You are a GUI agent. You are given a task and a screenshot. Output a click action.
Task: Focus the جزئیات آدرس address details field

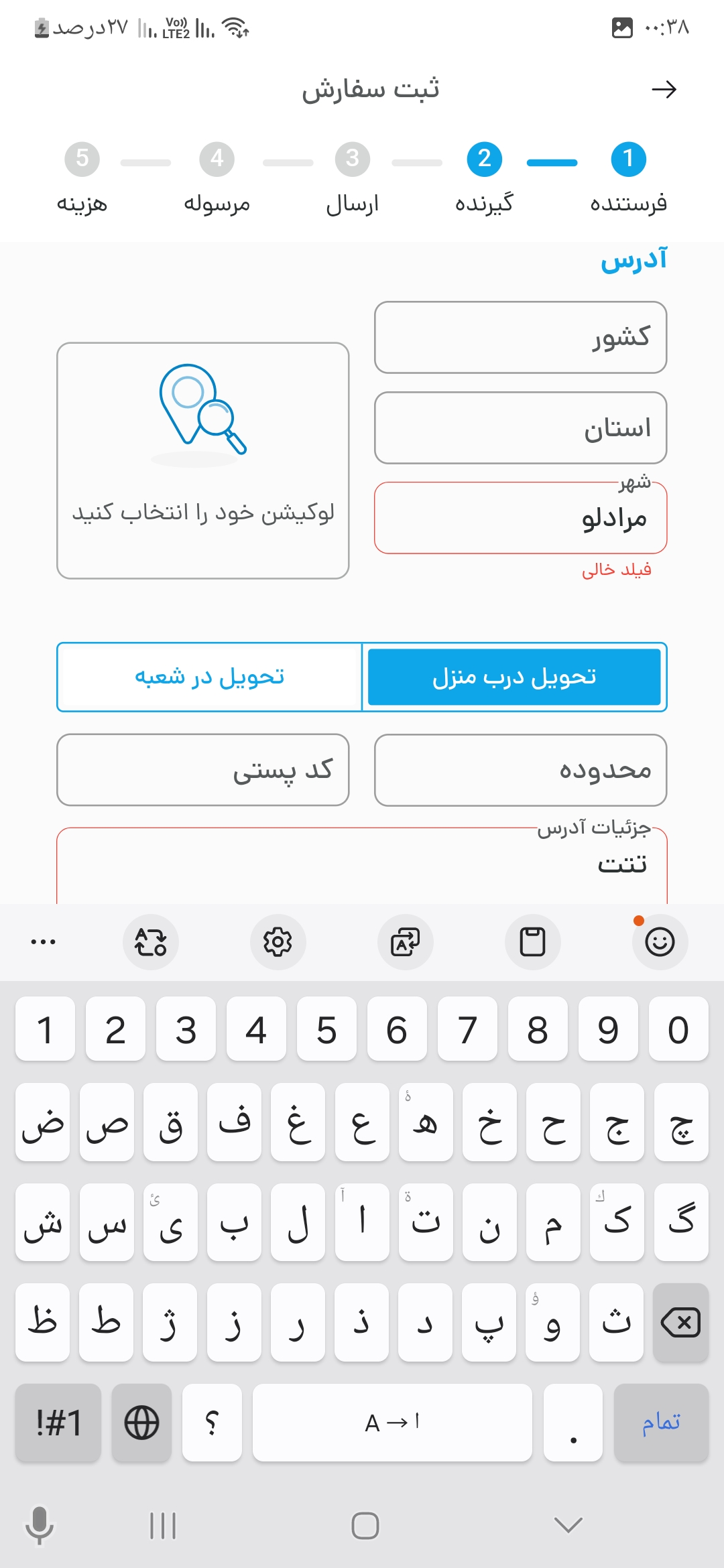(362, 864)
